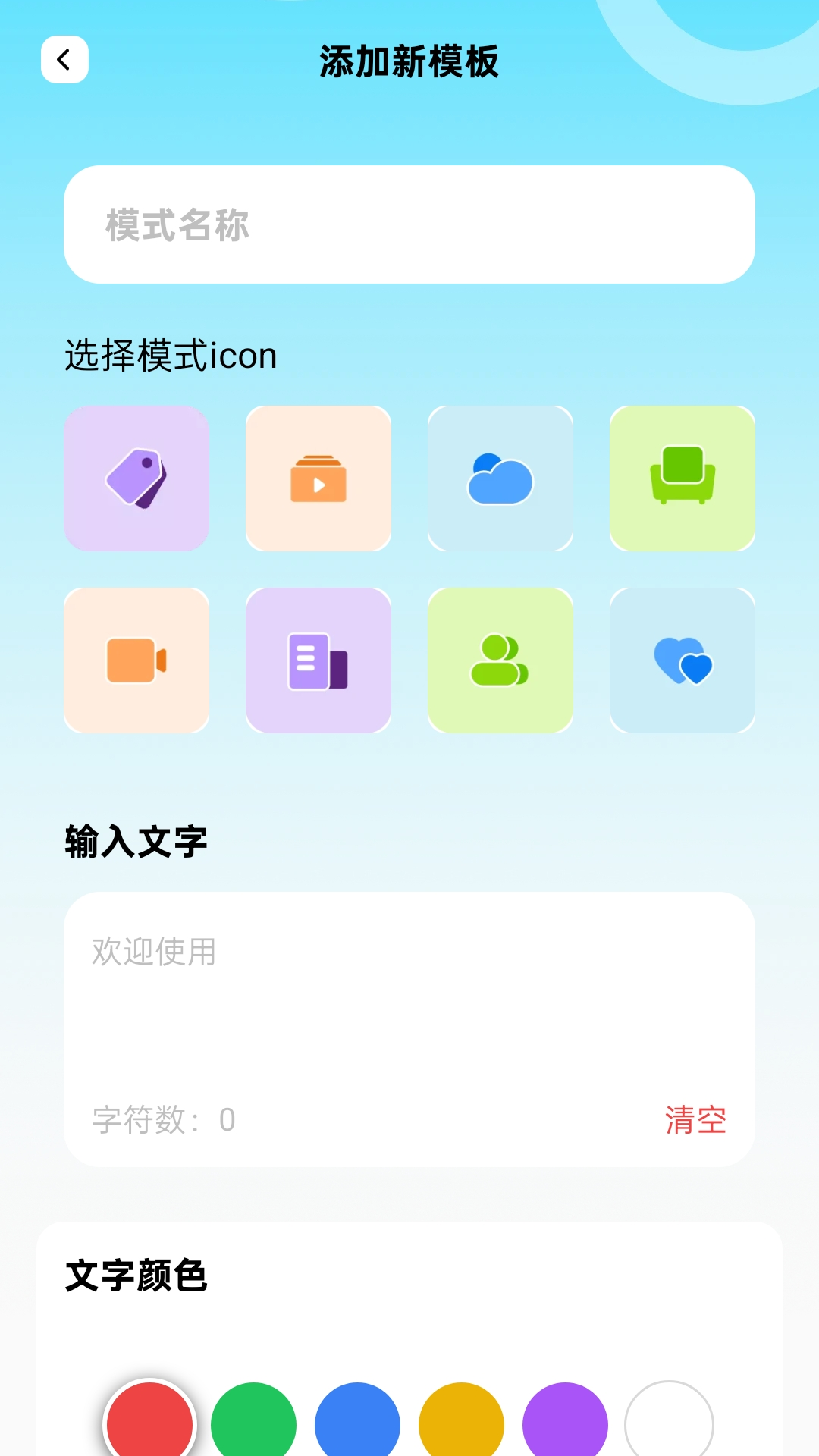
Task: Select the green contacts mode icon
Action: click(500, 661)
